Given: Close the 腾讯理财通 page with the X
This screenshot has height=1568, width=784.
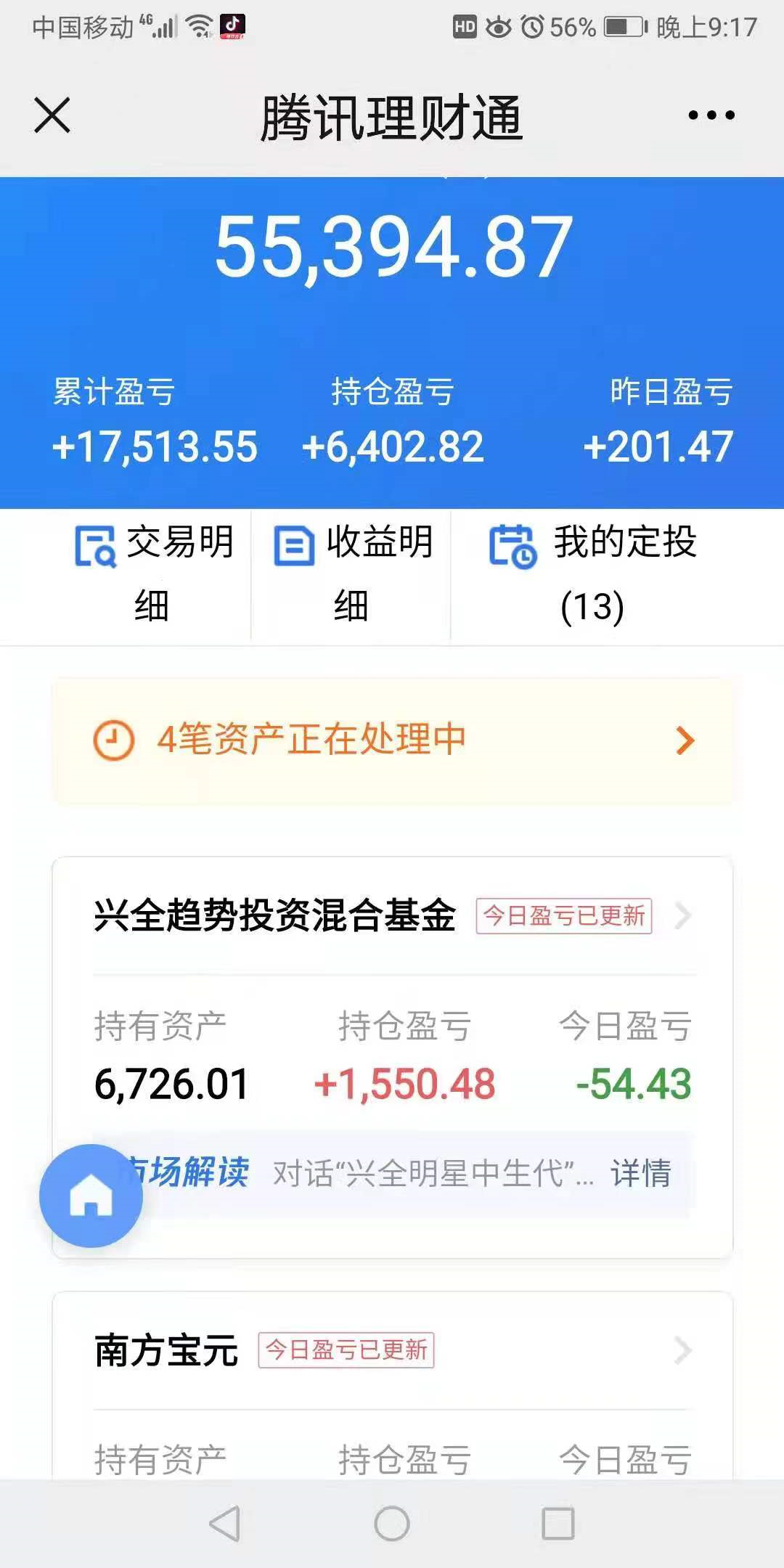Looking at the screenshot, I should point(52,115).
